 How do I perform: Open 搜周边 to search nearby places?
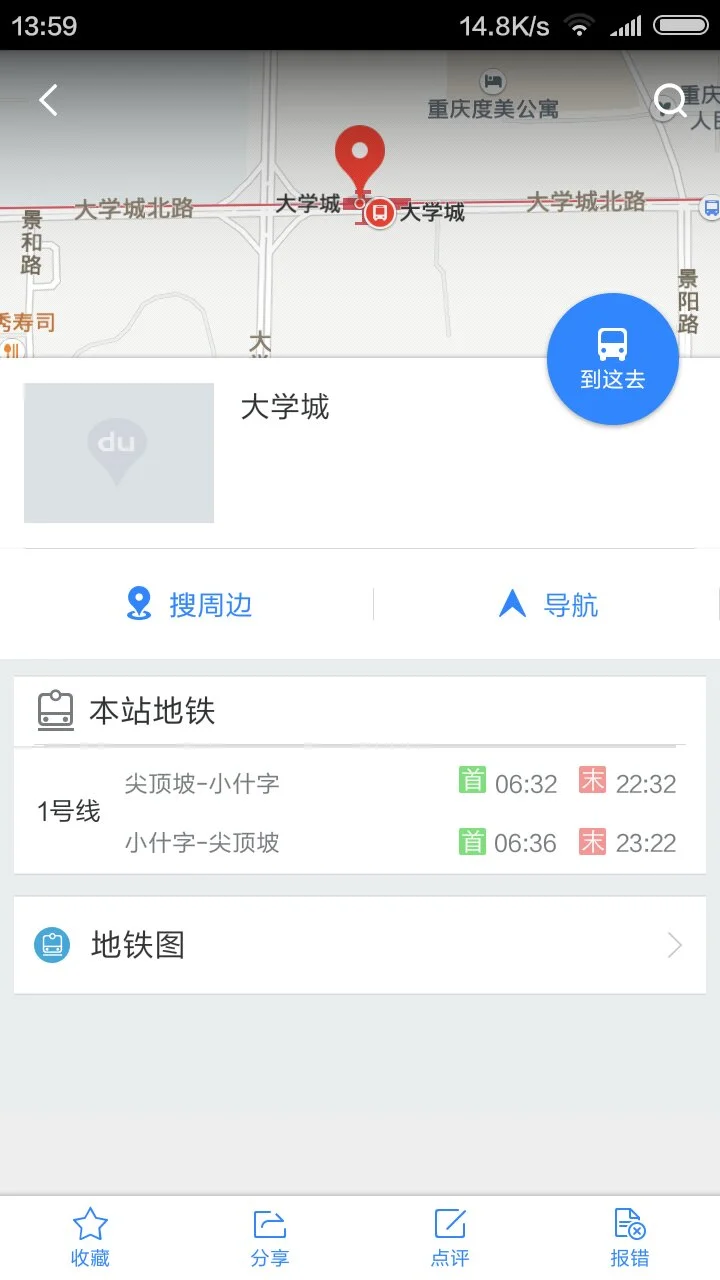pyautogui.click(x=210, y=604)
